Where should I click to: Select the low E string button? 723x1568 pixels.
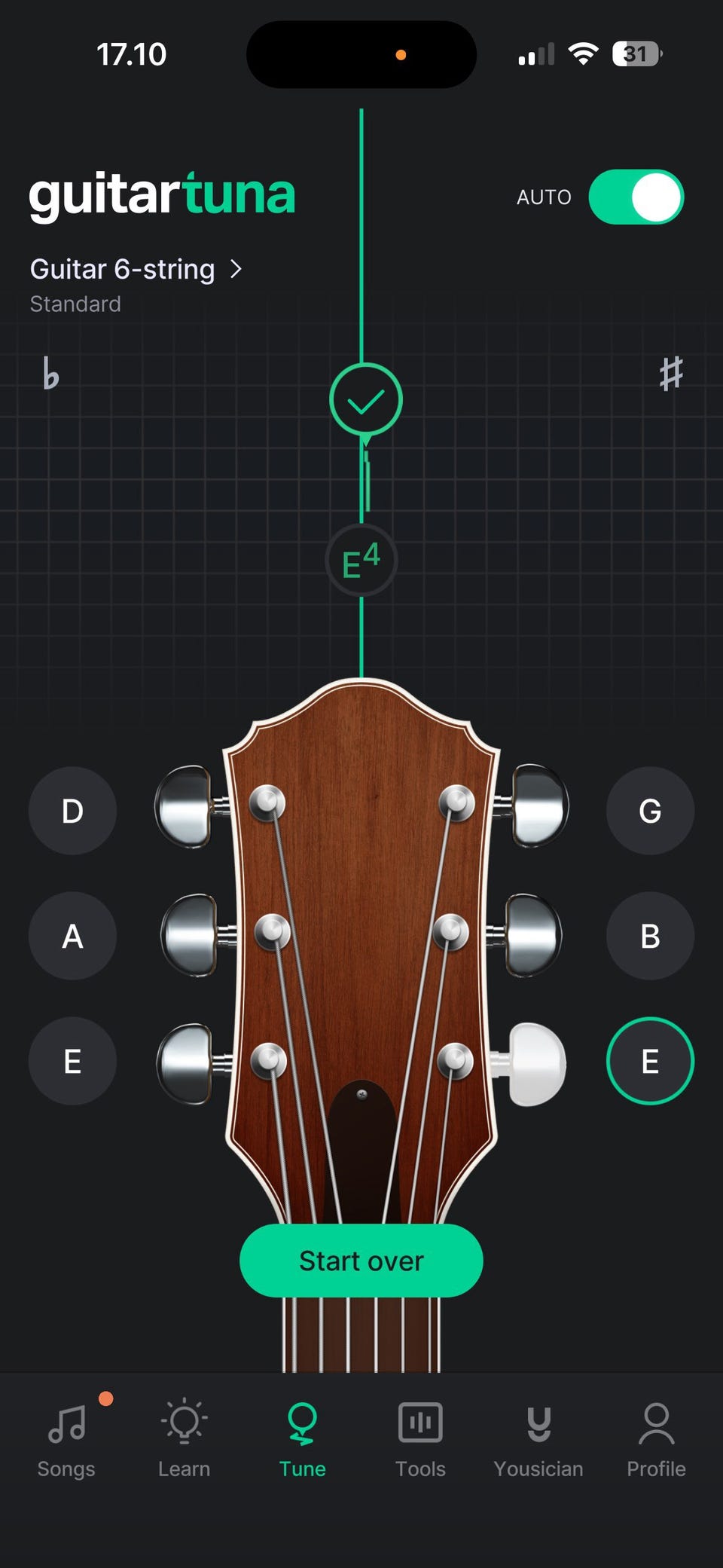[72, 1061]
